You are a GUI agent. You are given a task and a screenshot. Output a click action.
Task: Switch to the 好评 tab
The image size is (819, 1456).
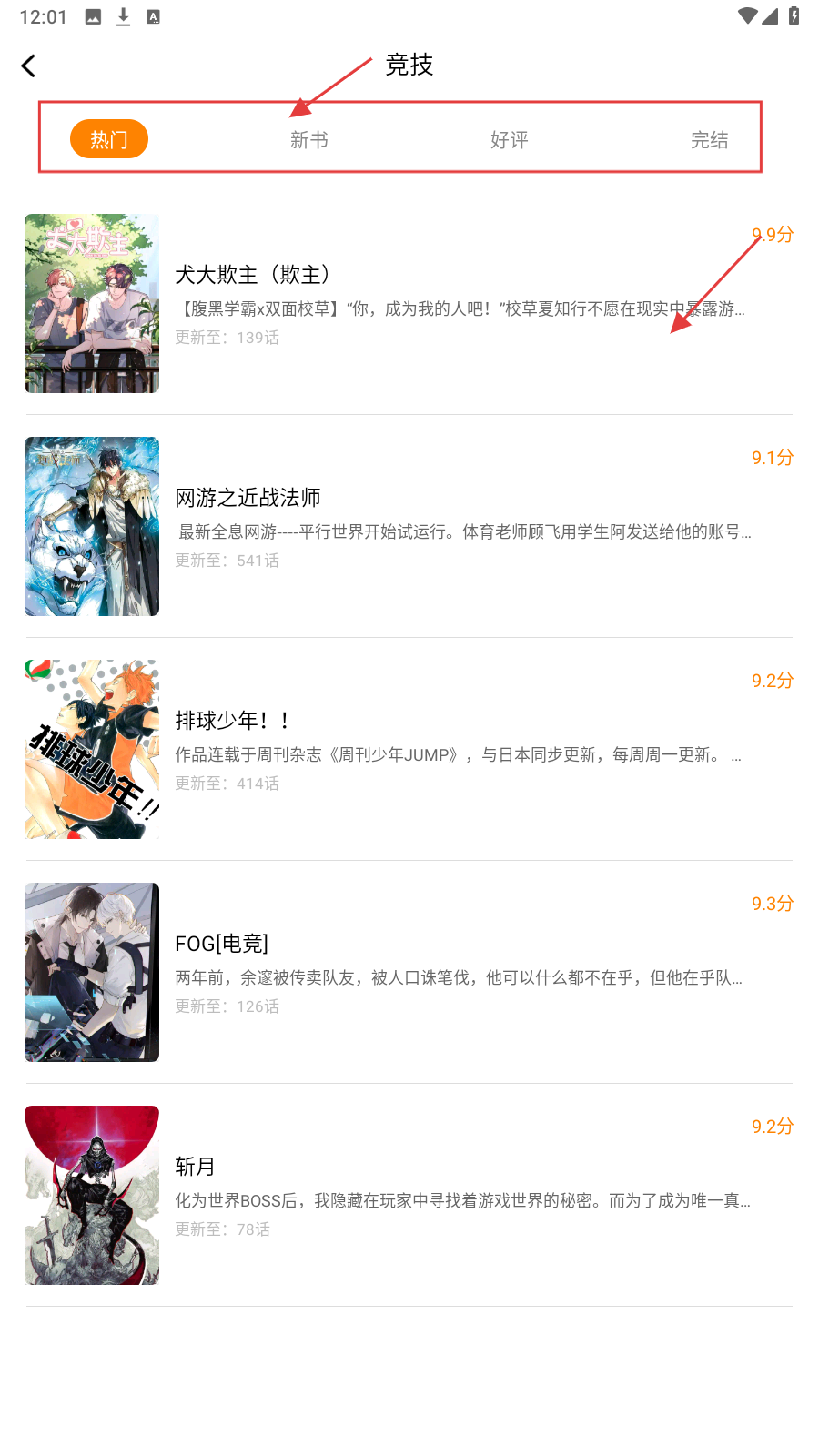[509, 140]
